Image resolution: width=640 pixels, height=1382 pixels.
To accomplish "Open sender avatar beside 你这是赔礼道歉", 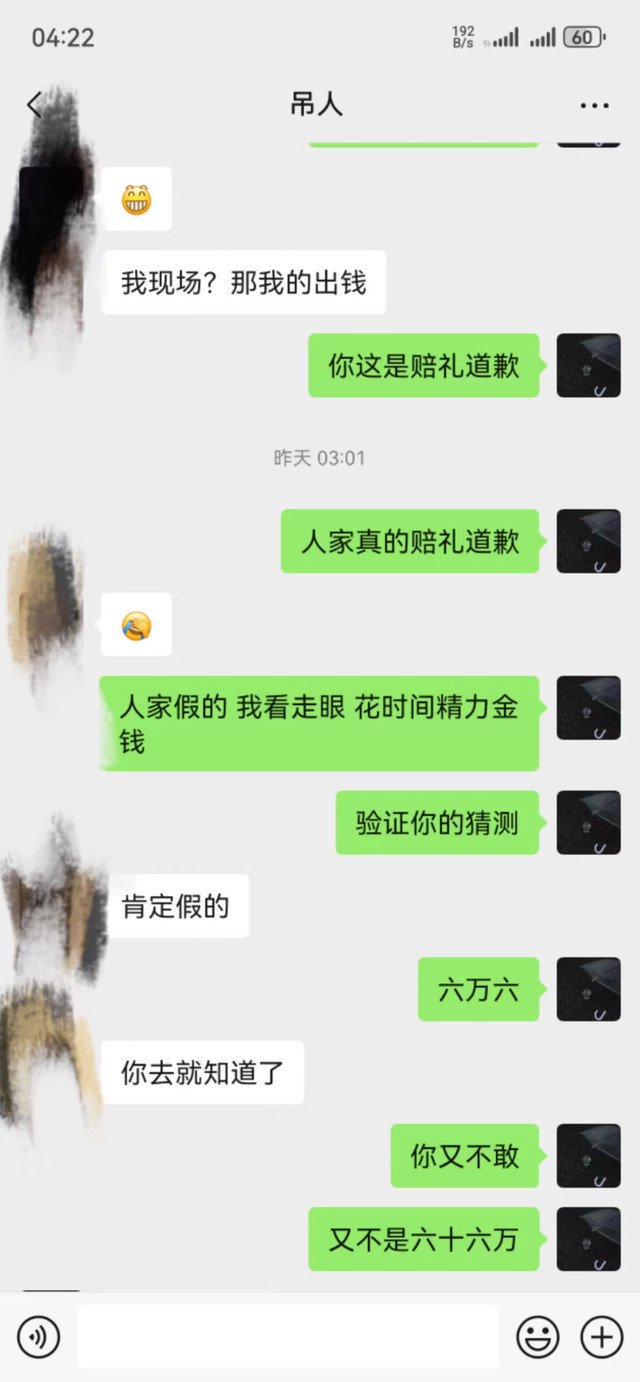I will (x=588, y=365).
